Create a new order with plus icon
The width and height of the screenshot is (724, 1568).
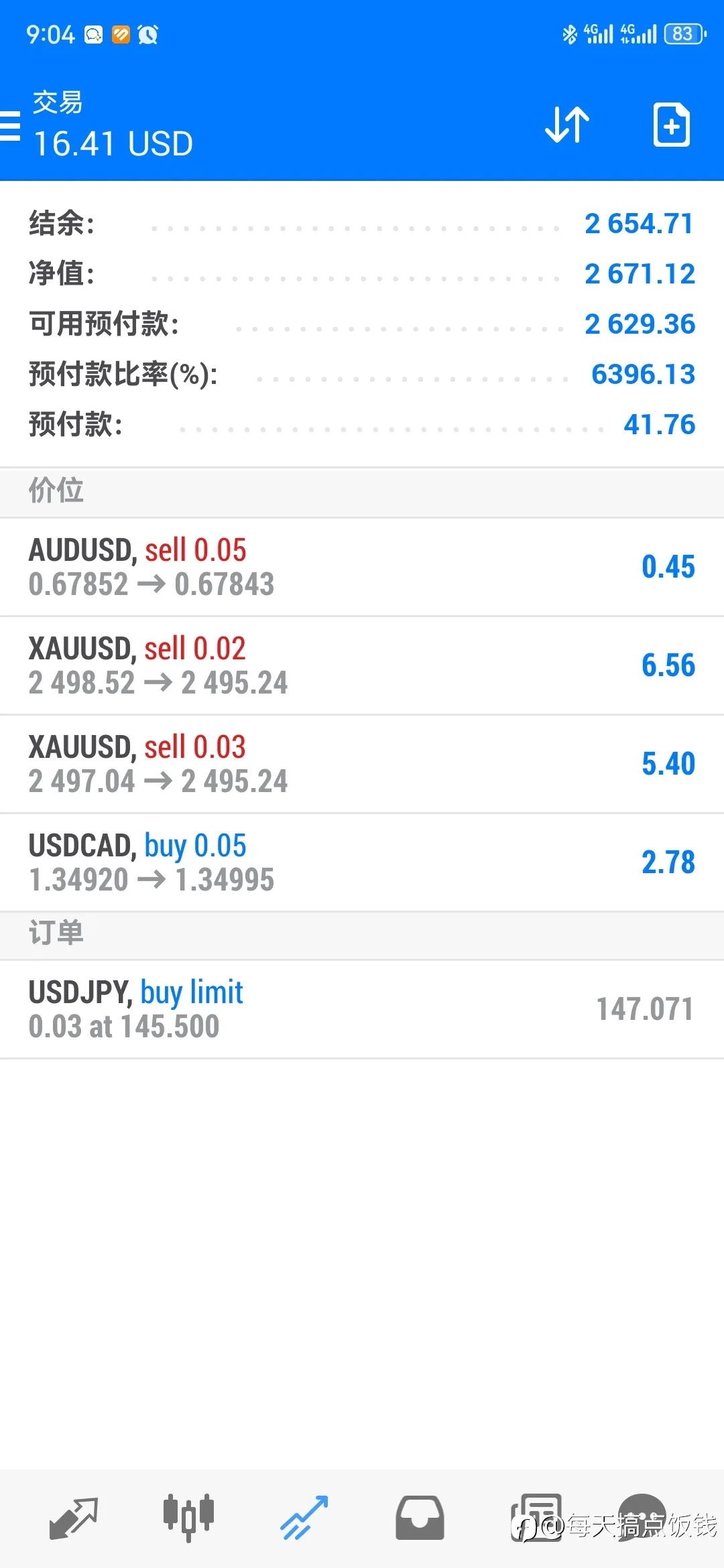click(671, 125)
